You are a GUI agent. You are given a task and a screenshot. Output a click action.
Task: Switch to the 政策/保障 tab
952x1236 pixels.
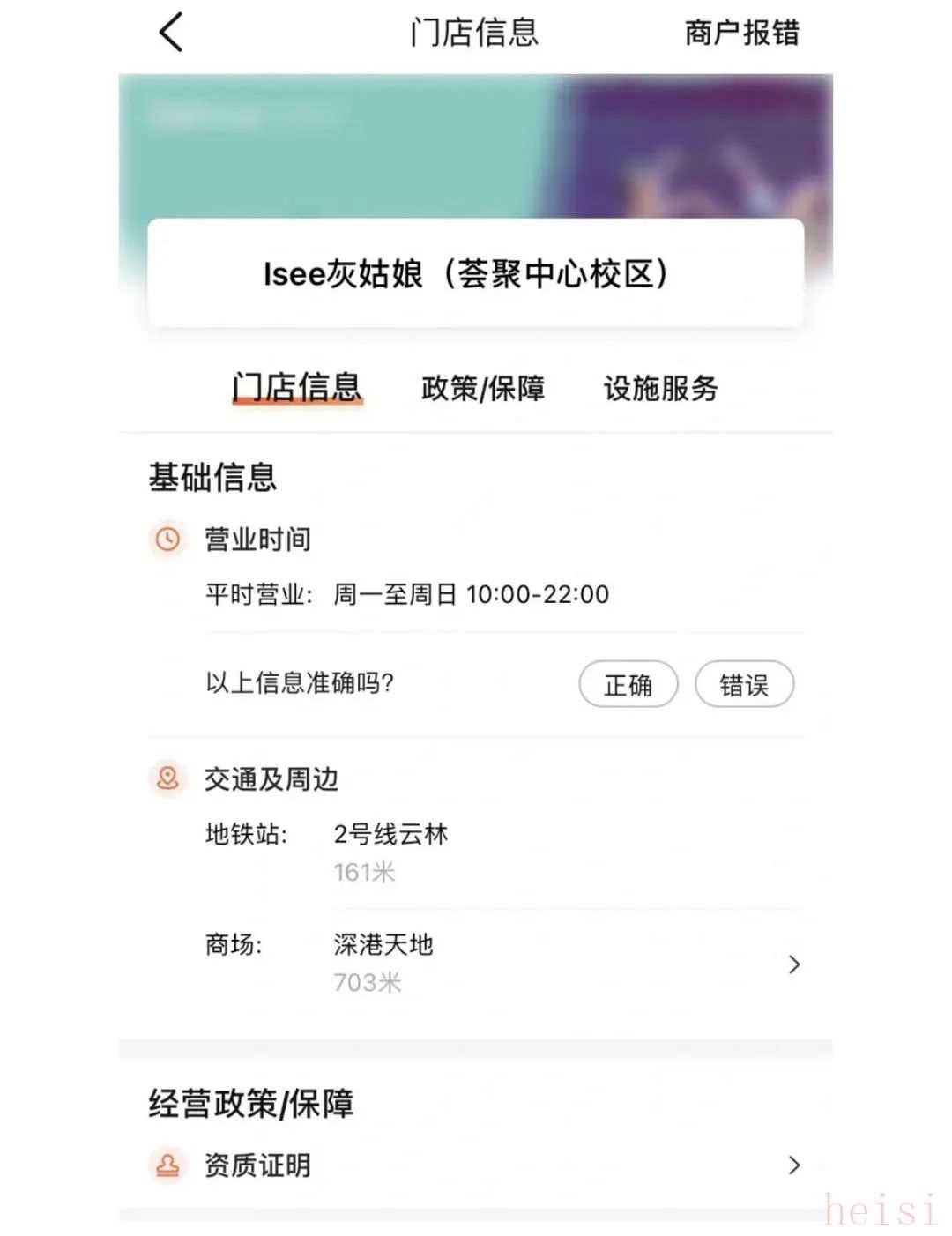(483, 388)
